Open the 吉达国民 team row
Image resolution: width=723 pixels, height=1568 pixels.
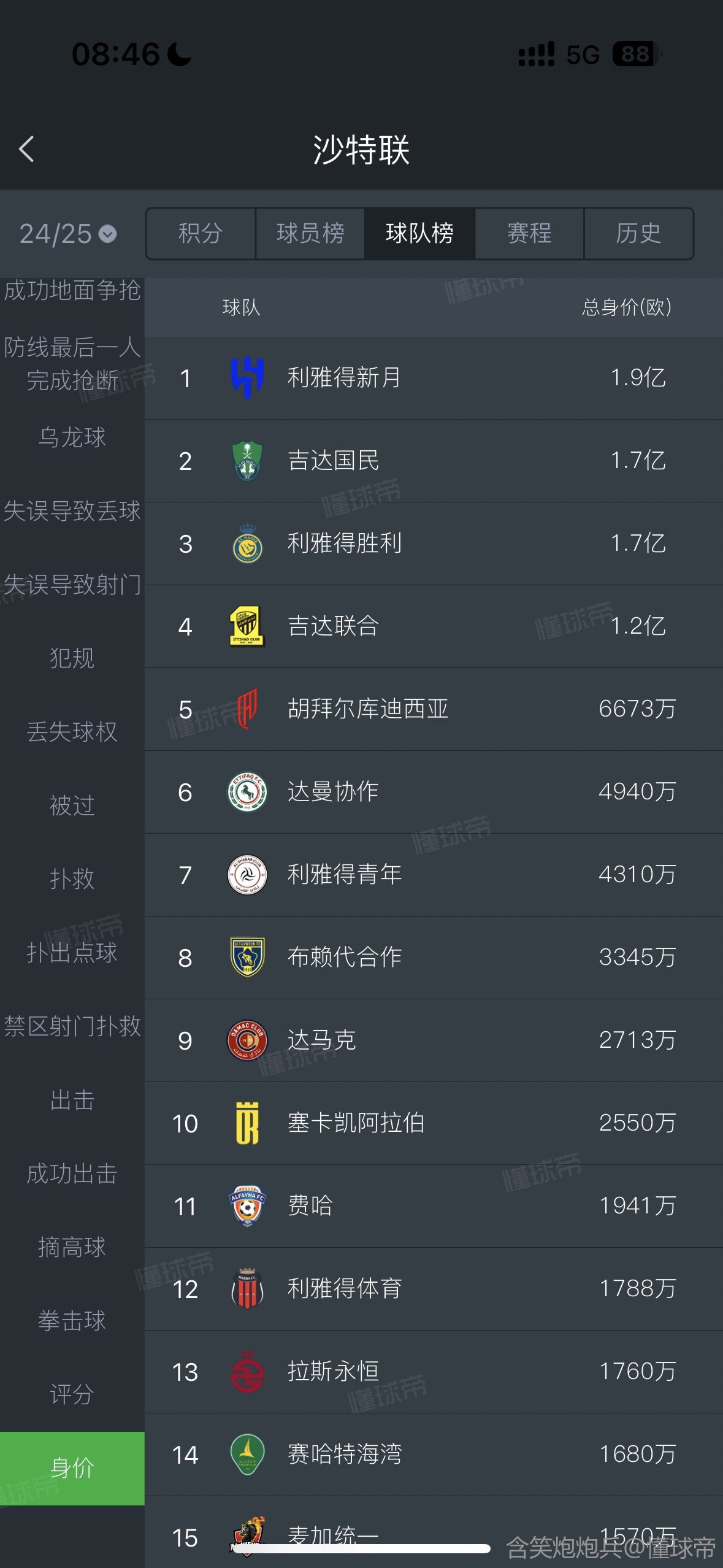tap(433, 461)
